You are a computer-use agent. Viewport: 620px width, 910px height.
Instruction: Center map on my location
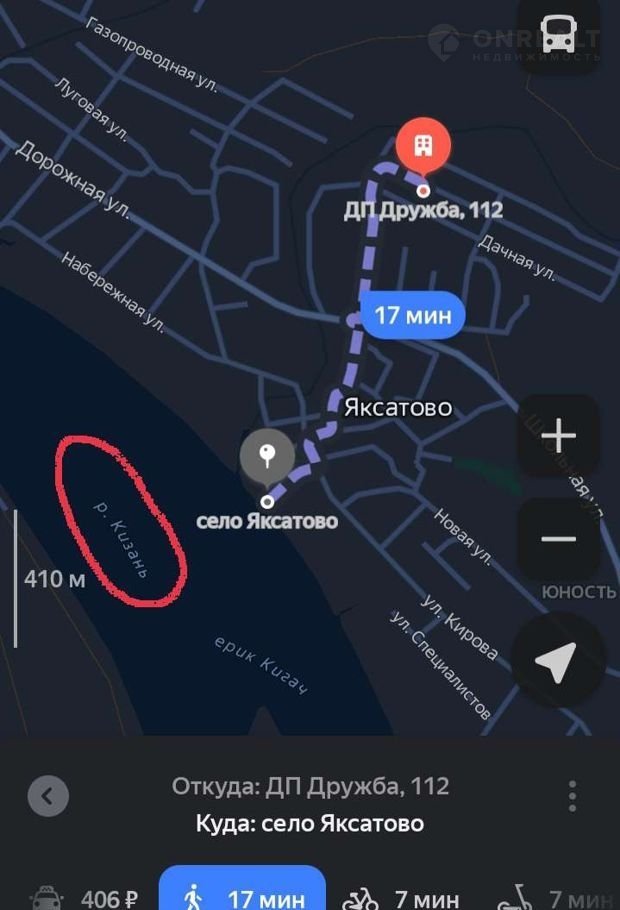(557, 660)
